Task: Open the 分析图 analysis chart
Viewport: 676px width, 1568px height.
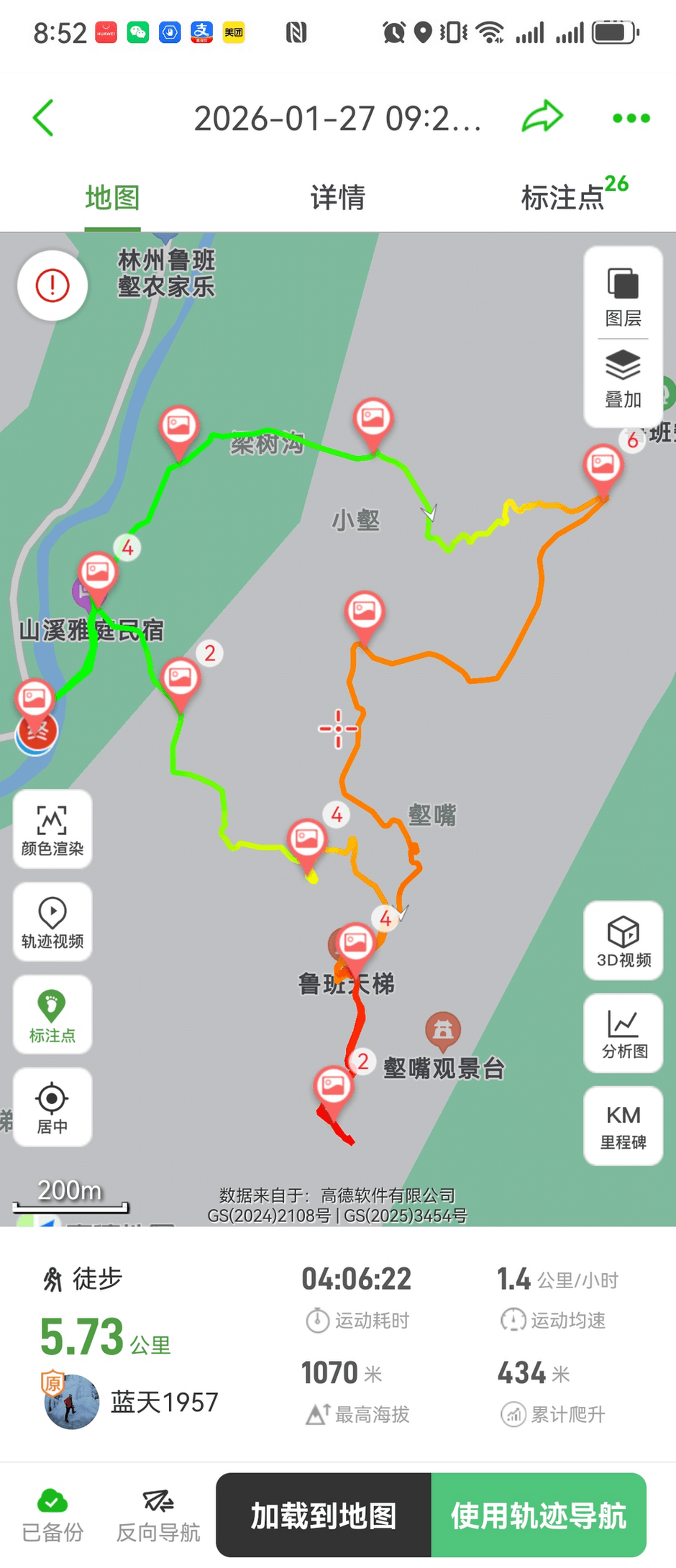Action: (x=624, y=1034)
